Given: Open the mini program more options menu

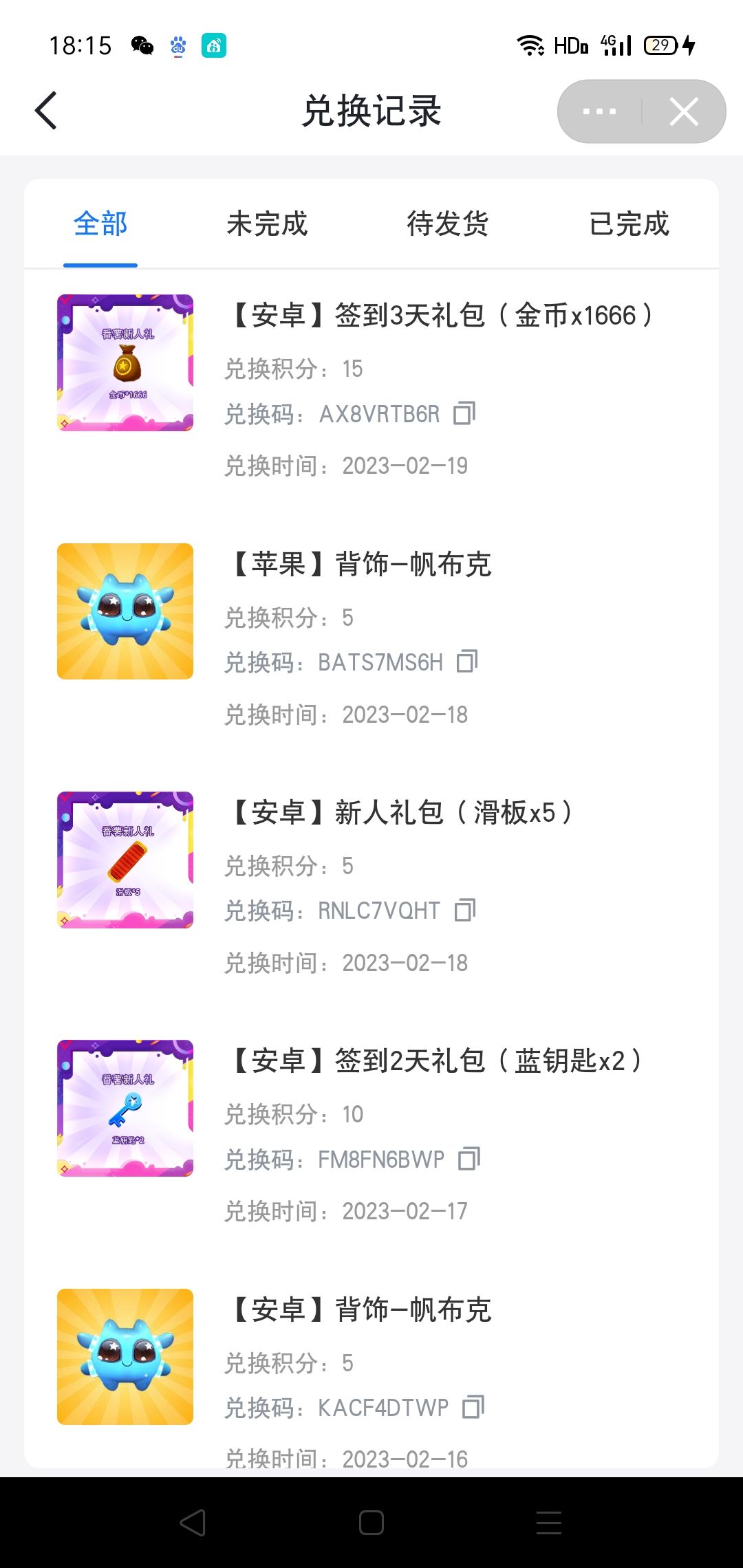Looking at the screenshot, I should pyautogui.click(x=599, y=111).
